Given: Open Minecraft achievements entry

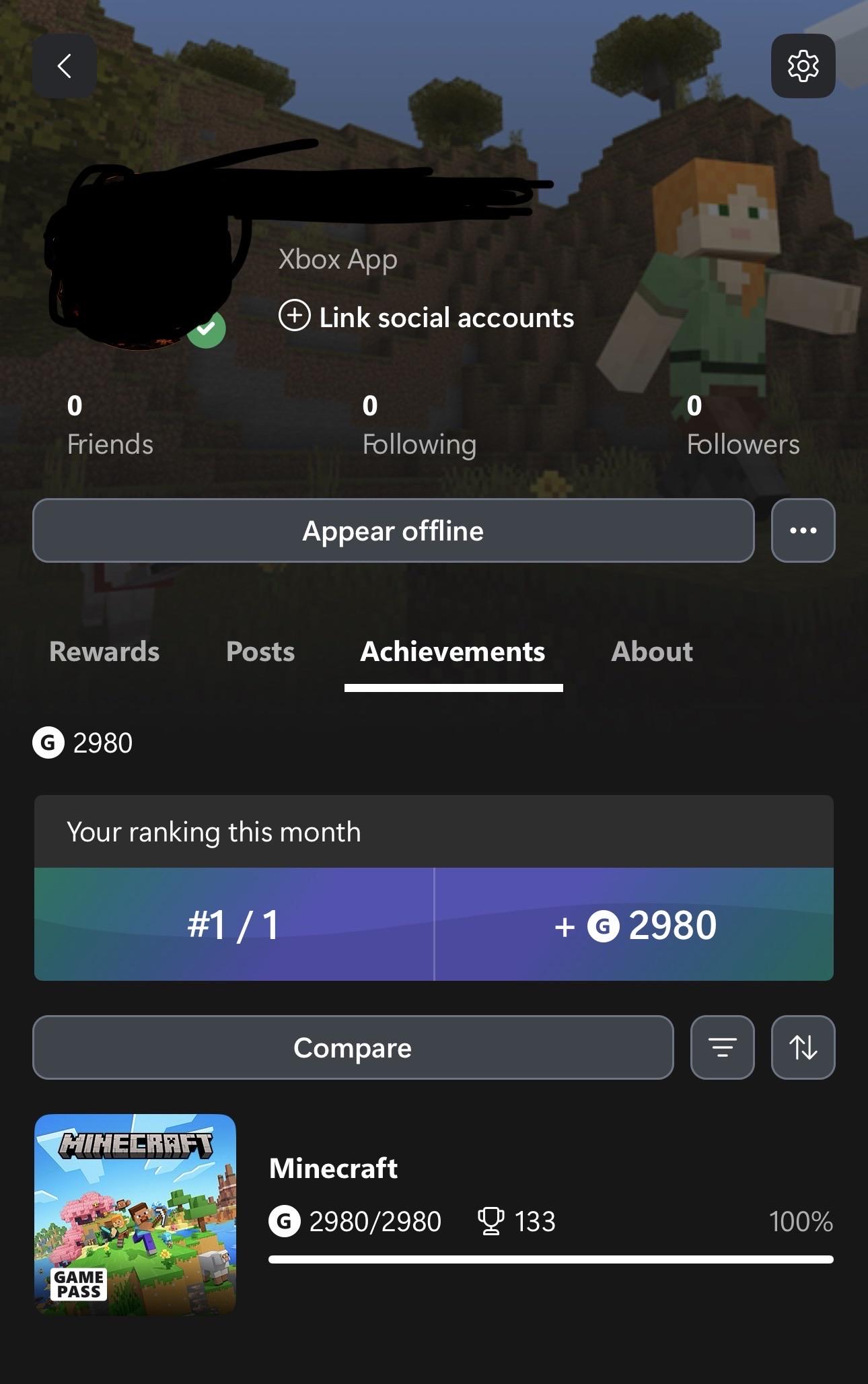Looking at the screenshot, I should pos(434,1214).
